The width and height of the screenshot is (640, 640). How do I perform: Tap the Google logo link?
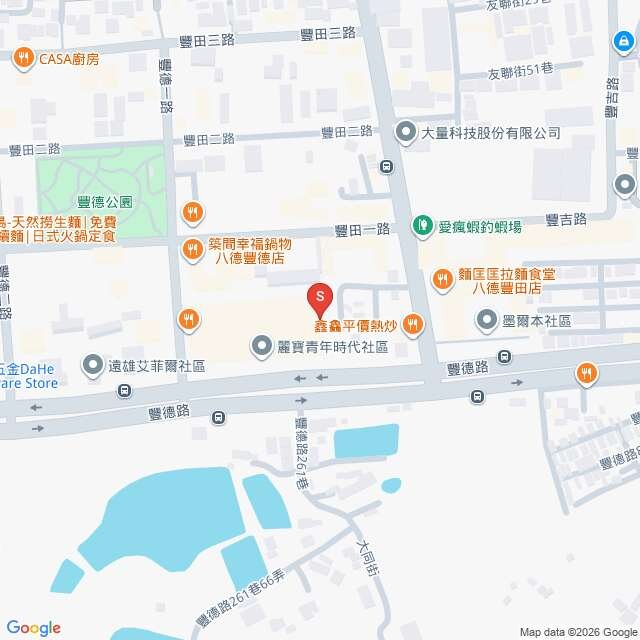pyautogui.click(x=33, y=627)
